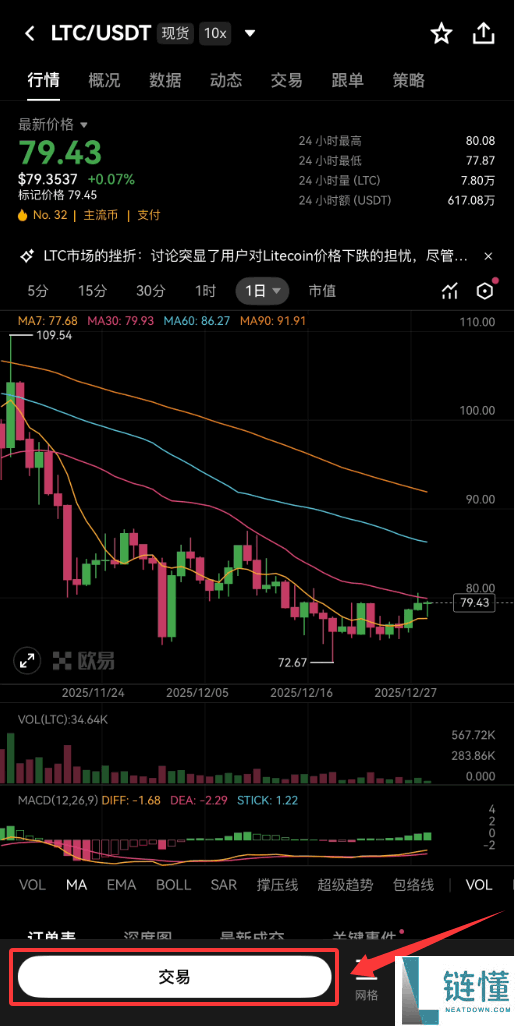Select the 15分 chart interval
The width and height of the screenshot is (515, 1026).
pyautogui.click(x=92, y=291)
